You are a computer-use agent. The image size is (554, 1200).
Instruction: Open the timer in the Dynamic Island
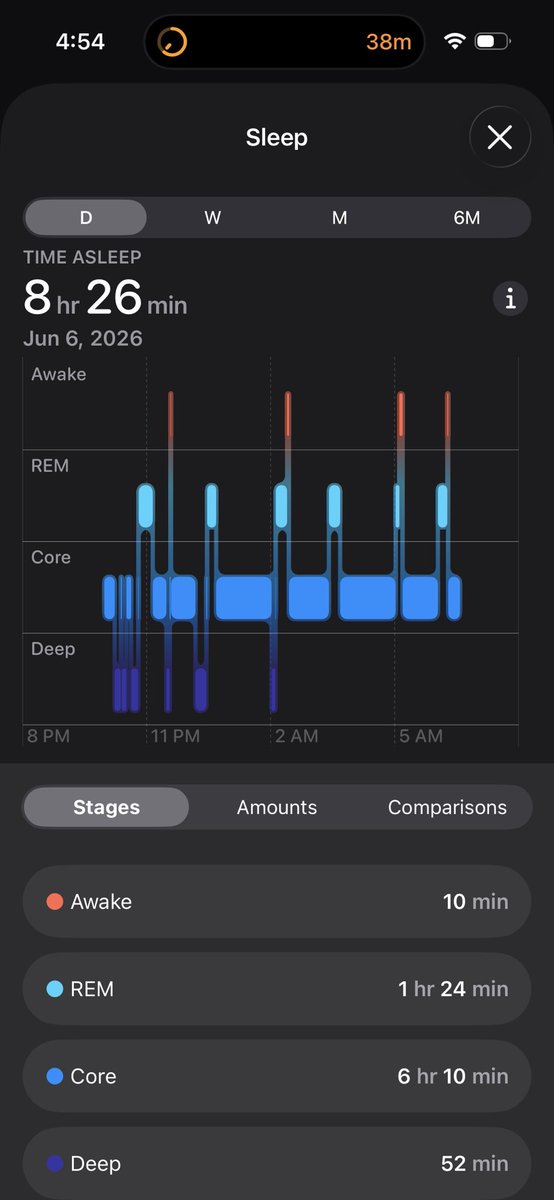284,42
